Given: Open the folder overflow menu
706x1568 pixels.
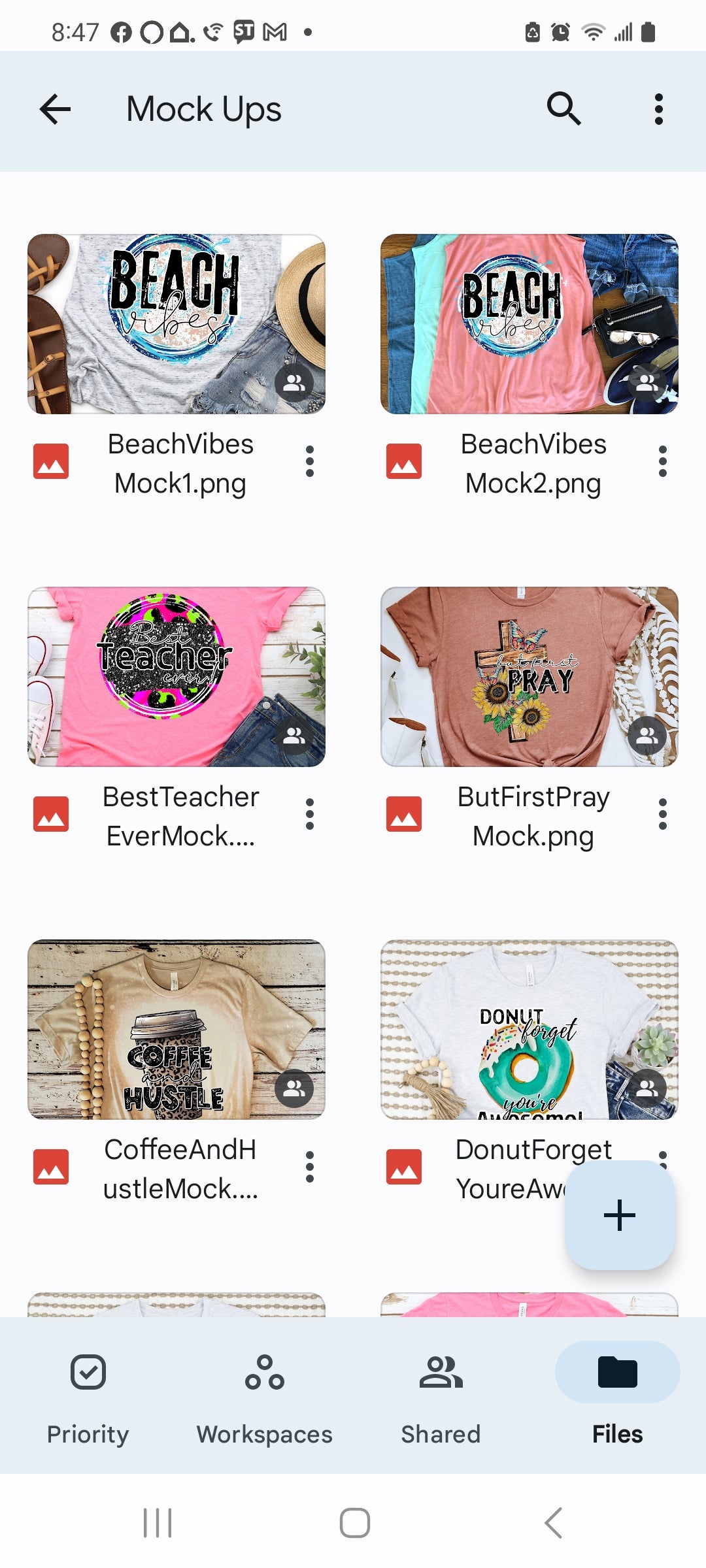Looking at the screenshot, I should tap(658, 109).
